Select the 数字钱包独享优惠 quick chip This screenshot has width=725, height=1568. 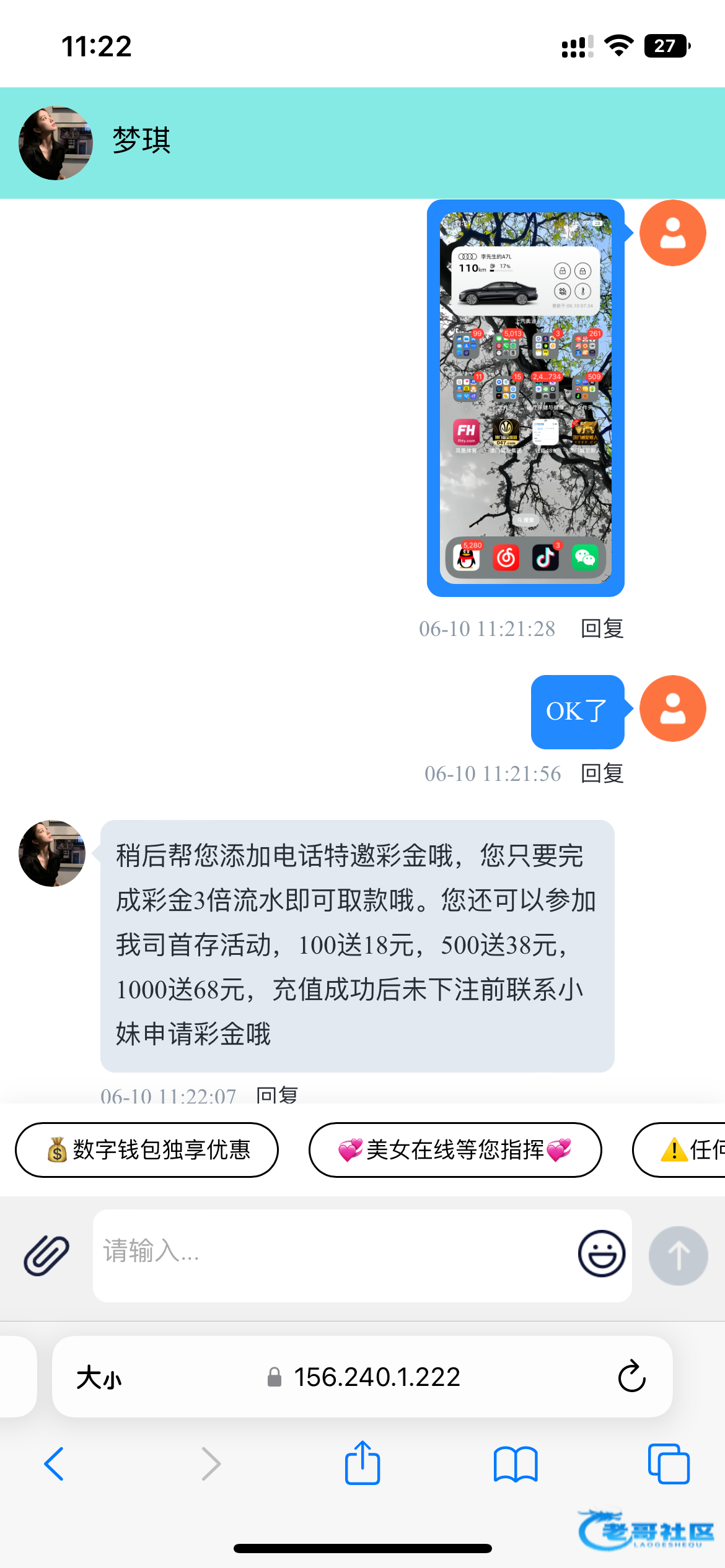coord(147,1150)
